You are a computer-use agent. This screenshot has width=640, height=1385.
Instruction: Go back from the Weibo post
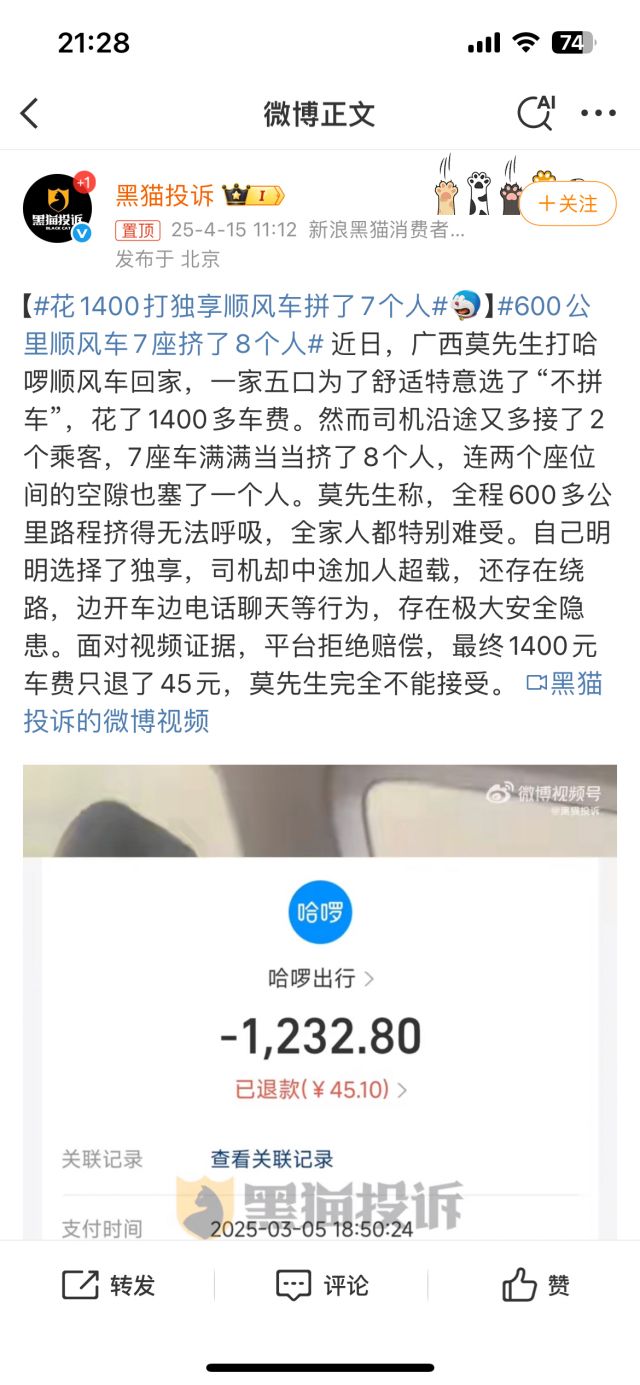pos(30,113)
